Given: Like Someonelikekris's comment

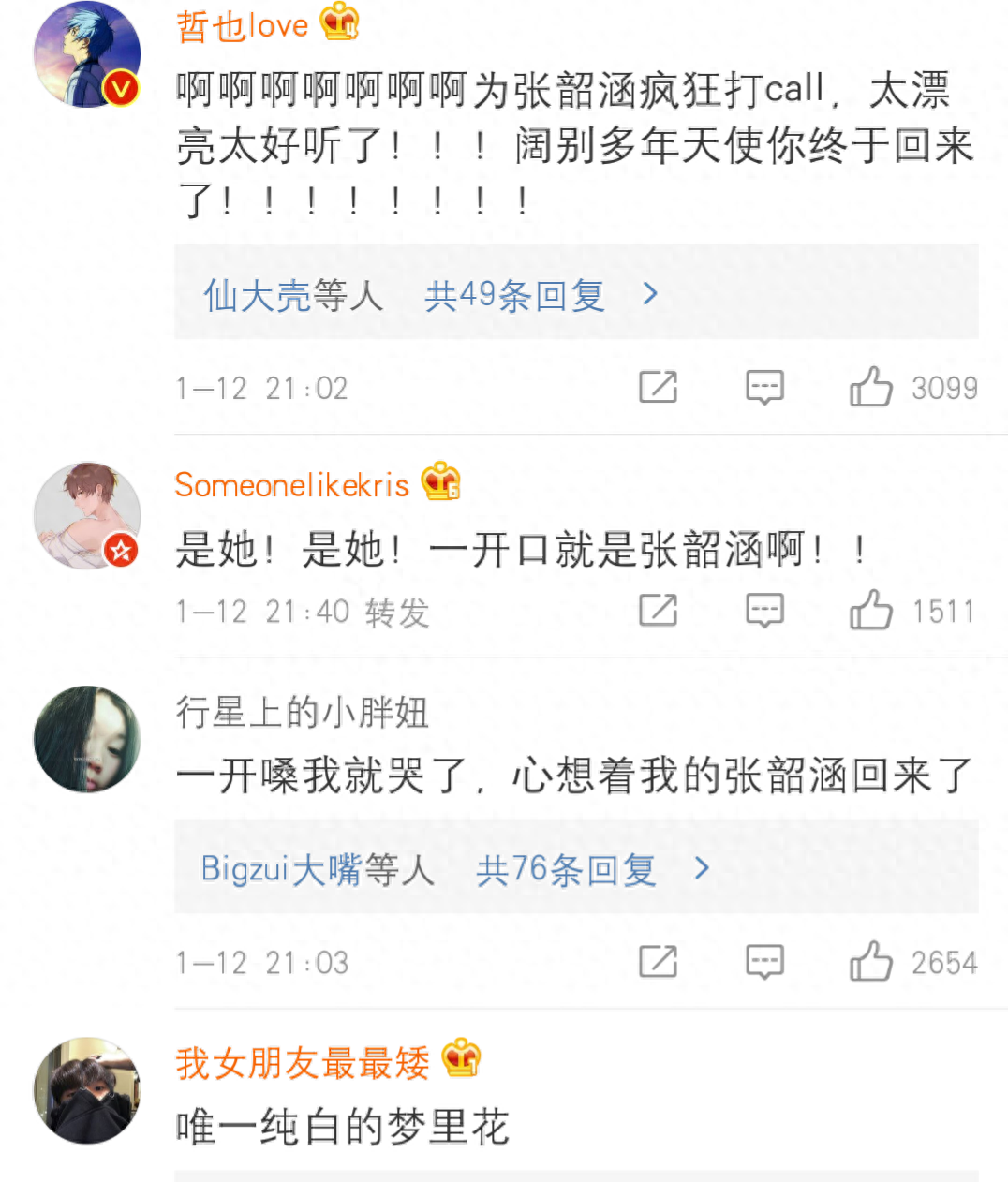Looking at the screenshot, I should pyautogui.click(x=871, y=611).
